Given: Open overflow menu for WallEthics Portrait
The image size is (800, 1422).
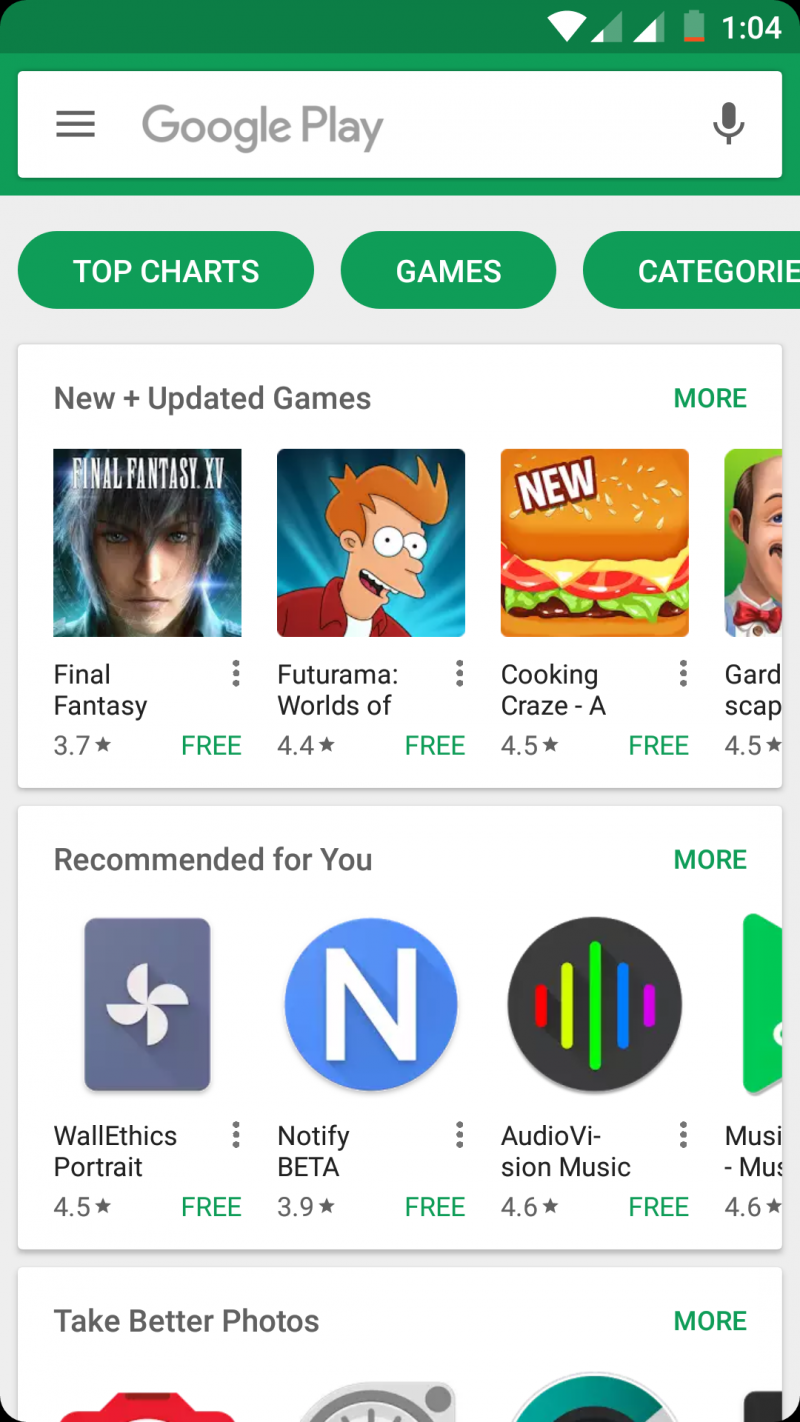Looking at the screenshot, I should [x=236, y=1135].
